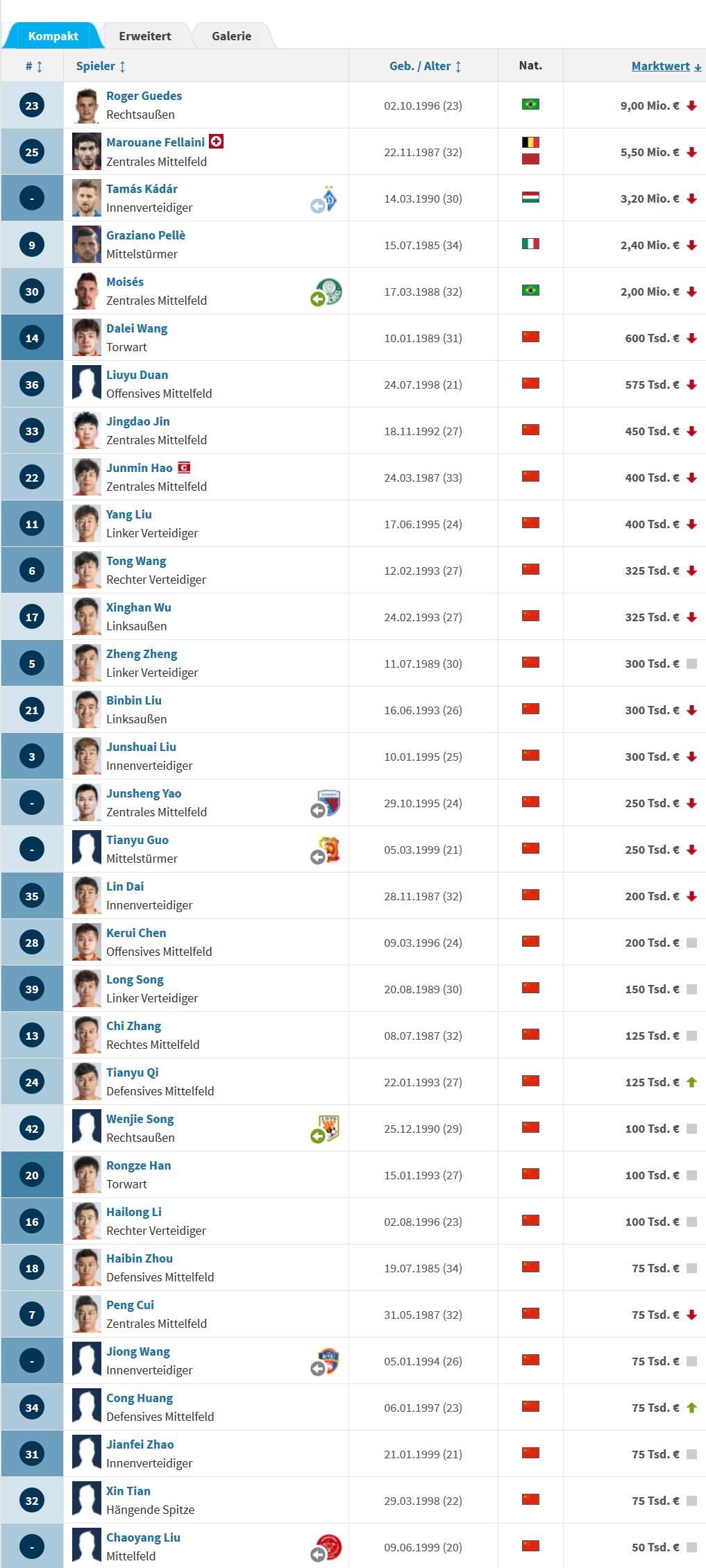Open Roger Guedes player profile
Image resolution: width=706 pixels, height=1568 pixels.
pyautogui.click(x=144, y=96)
